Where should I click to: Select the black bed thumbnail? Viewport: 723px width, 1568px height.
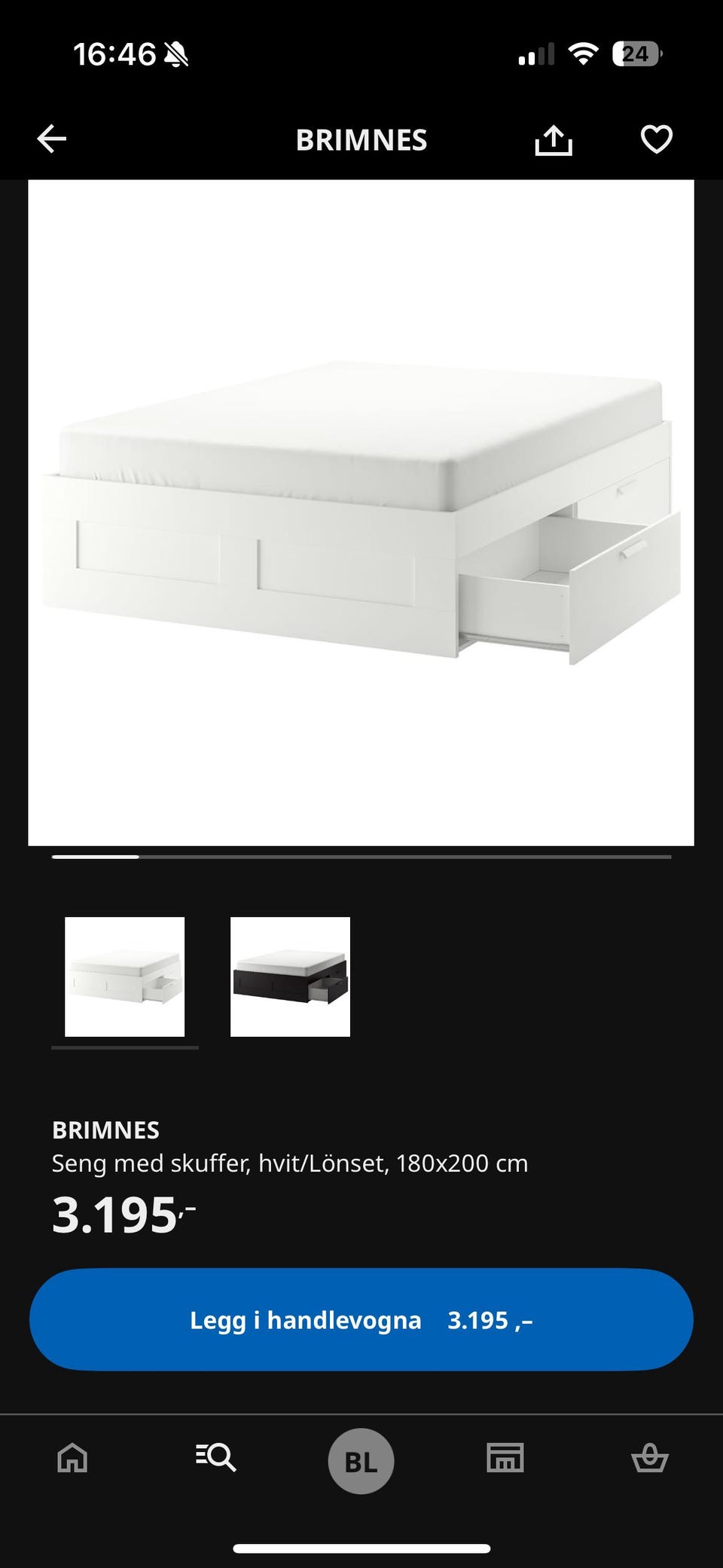tap(291, 977)
